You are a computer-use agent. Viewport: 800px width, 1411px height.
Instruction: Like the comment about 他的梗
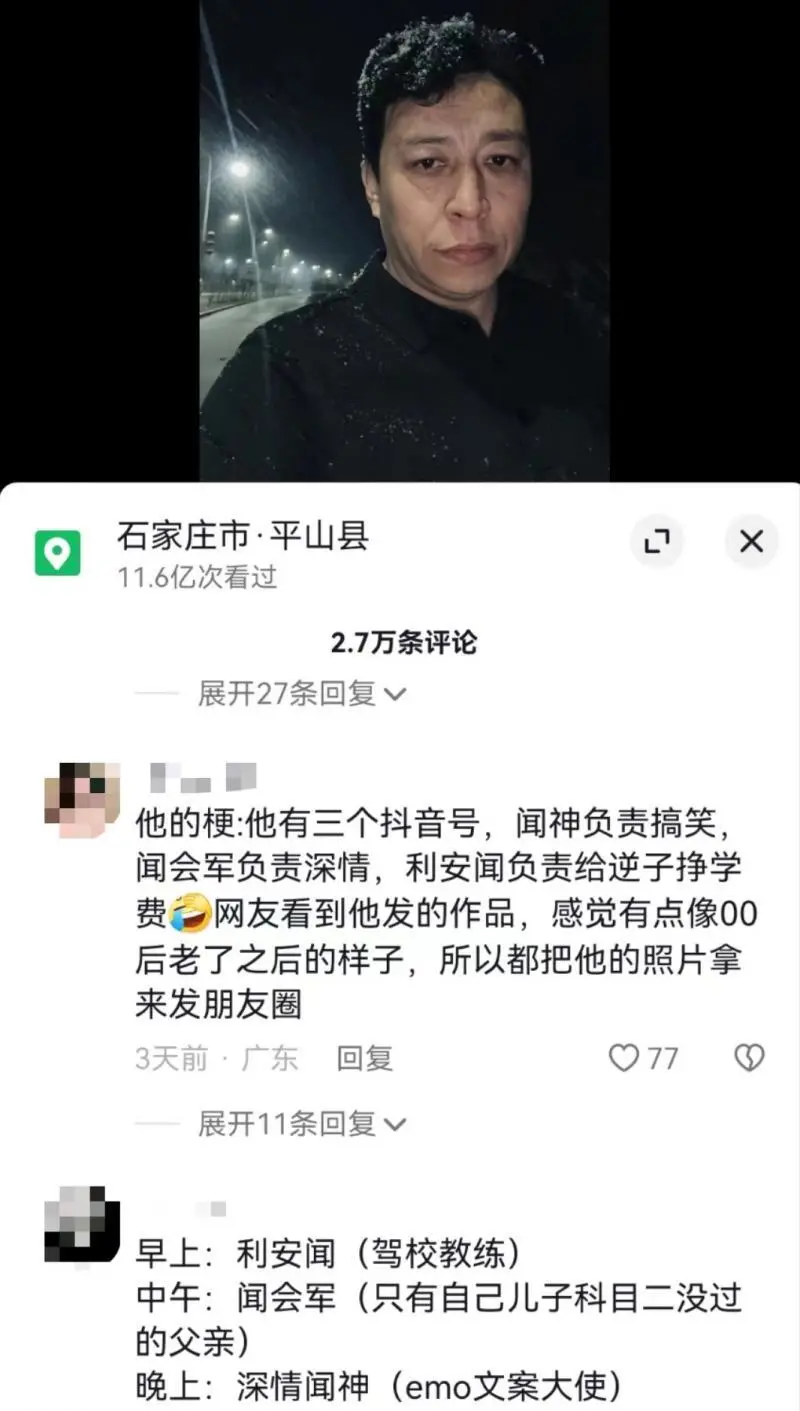tap(643, 1058)
